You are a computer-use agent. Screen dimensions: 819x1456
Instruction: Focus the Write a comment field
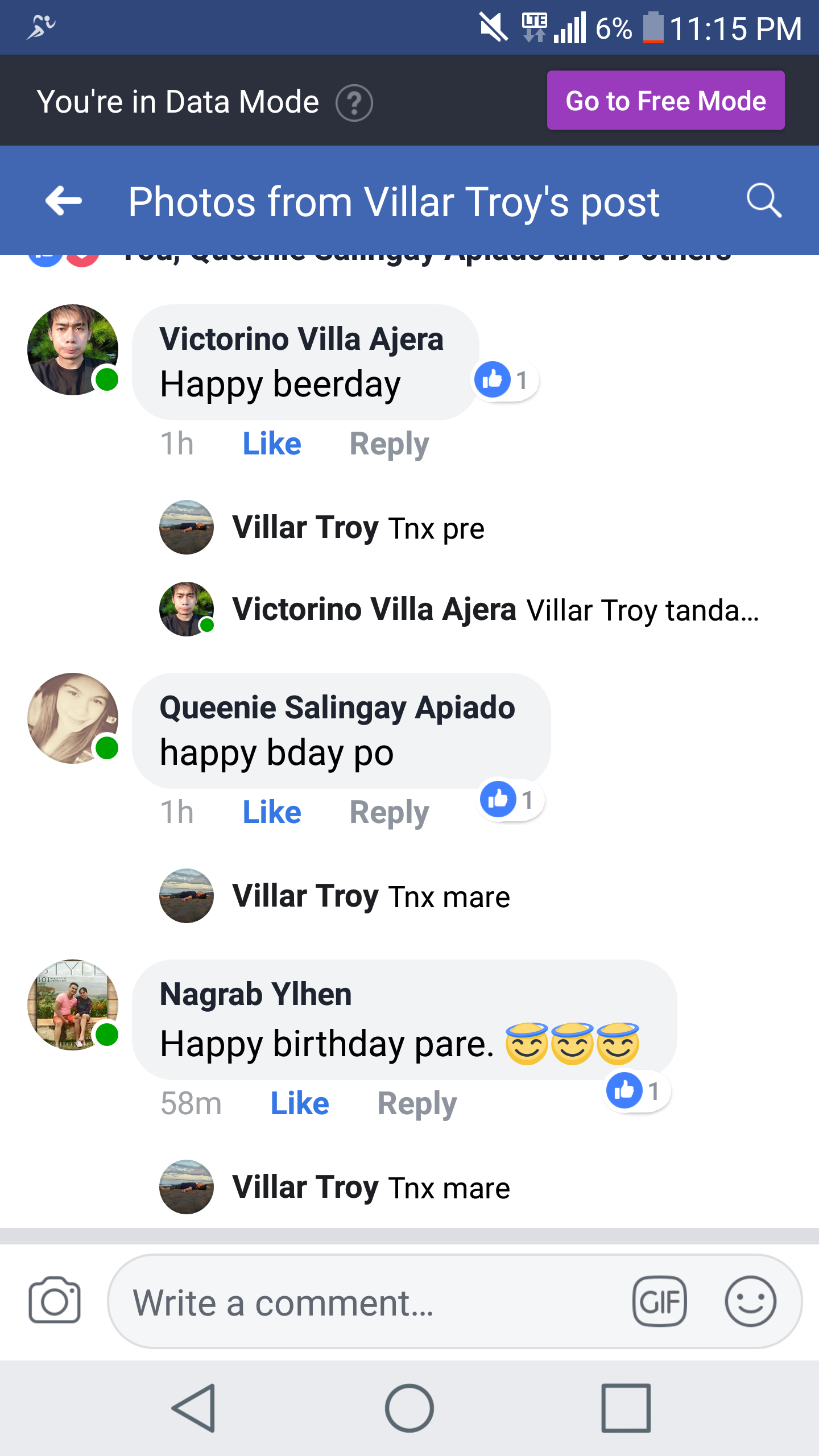click(x=370, y=1302)
